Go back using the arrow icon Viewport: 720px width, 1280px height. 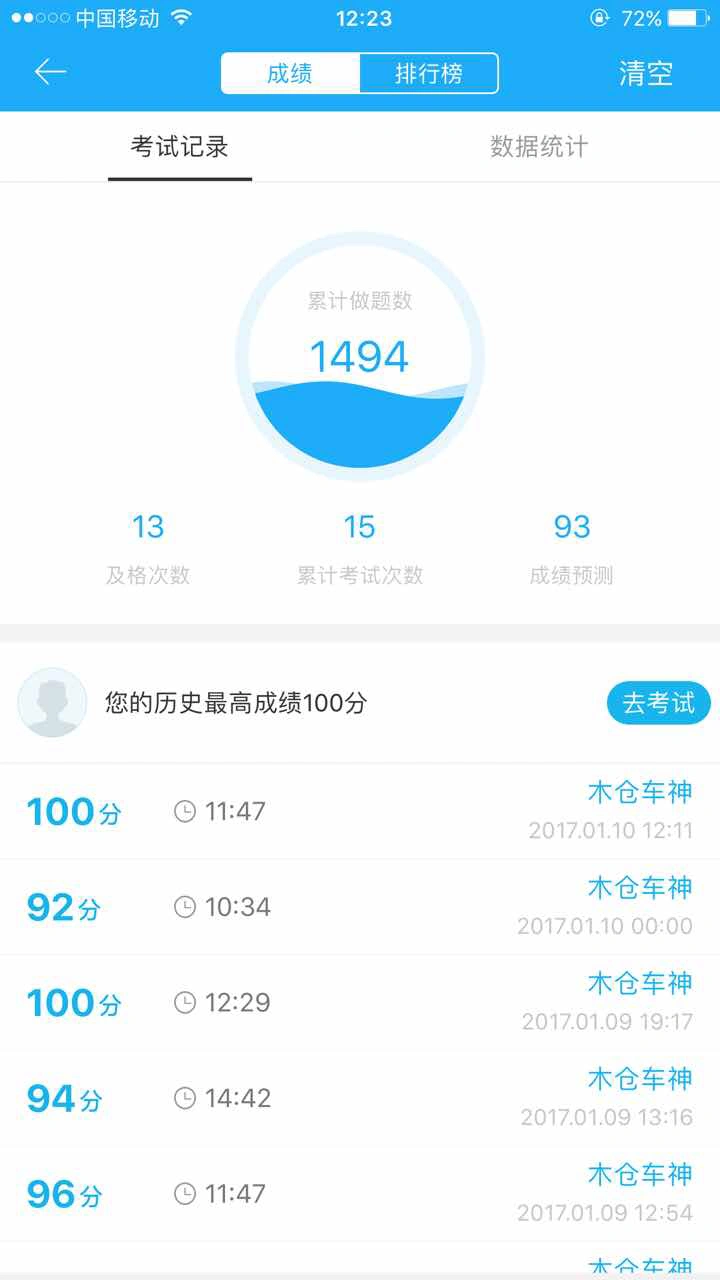point(50,72)
